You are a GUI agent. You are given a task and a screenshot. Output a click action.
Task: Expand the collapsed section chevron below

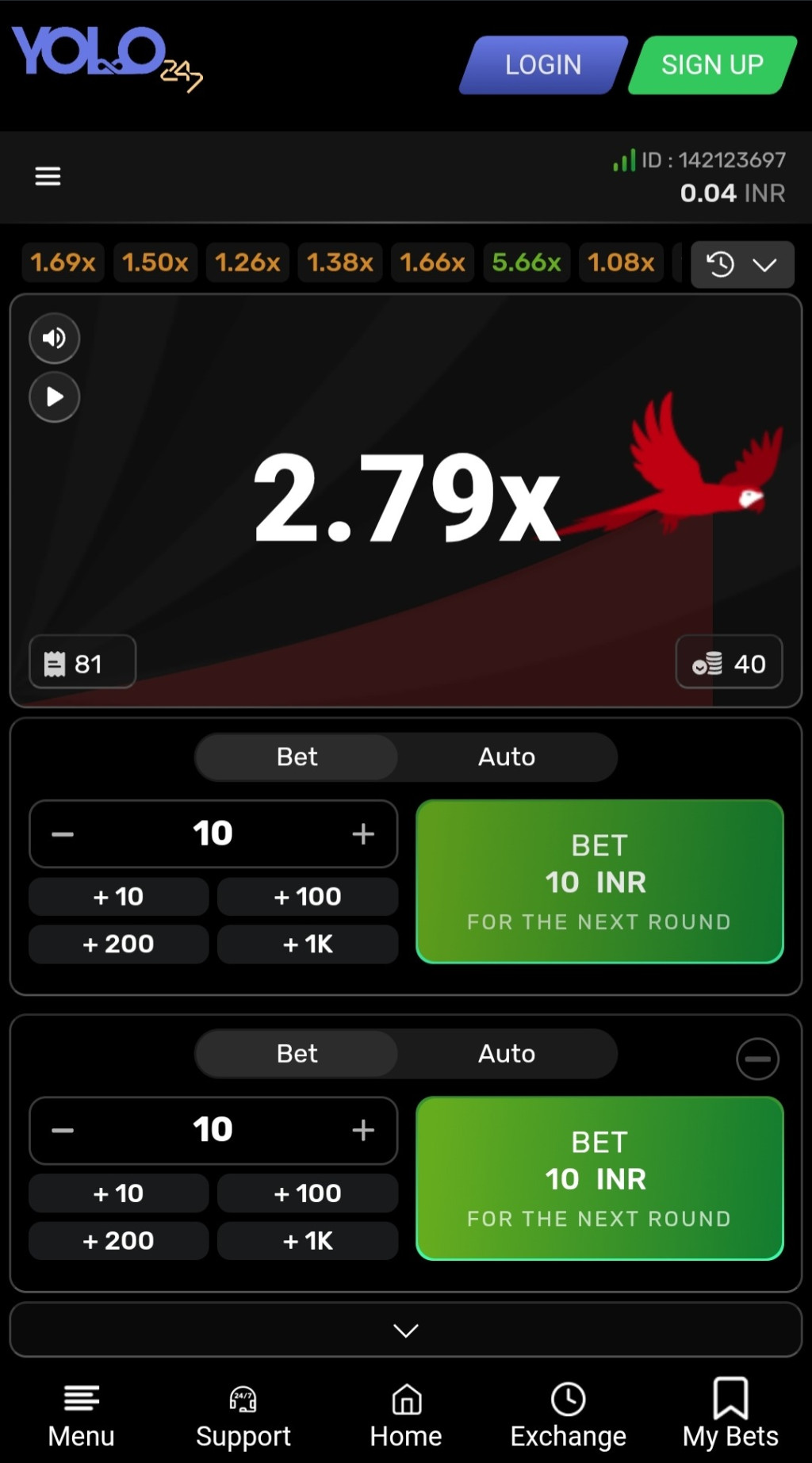pyautogui.click(x=406, y=1330)
